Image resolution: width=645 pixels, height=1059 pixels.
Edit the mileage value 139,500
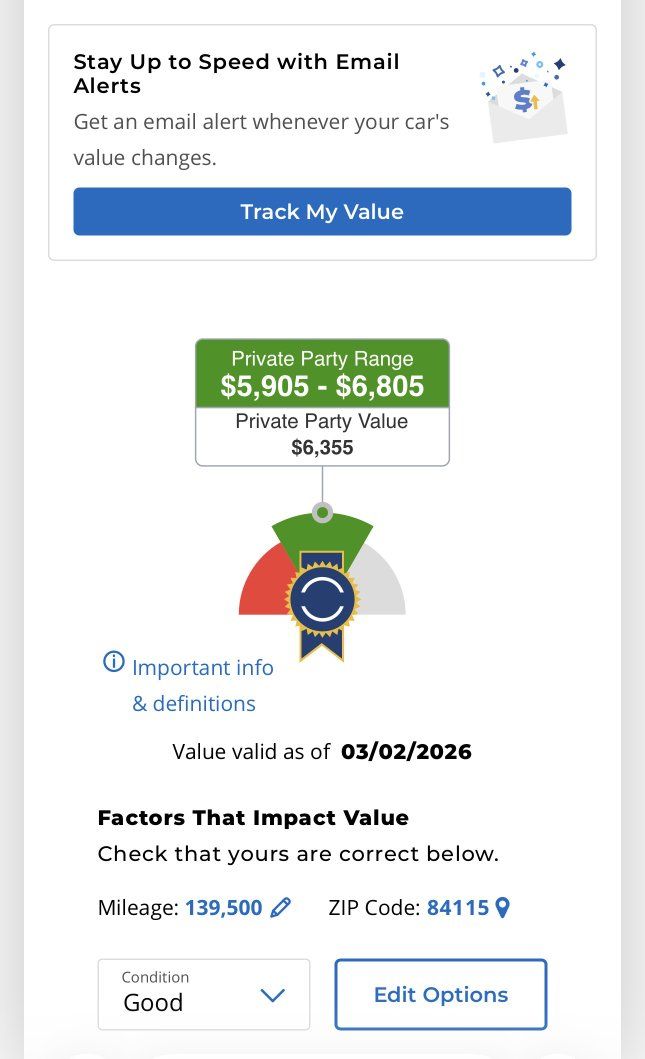click(238, 908)
